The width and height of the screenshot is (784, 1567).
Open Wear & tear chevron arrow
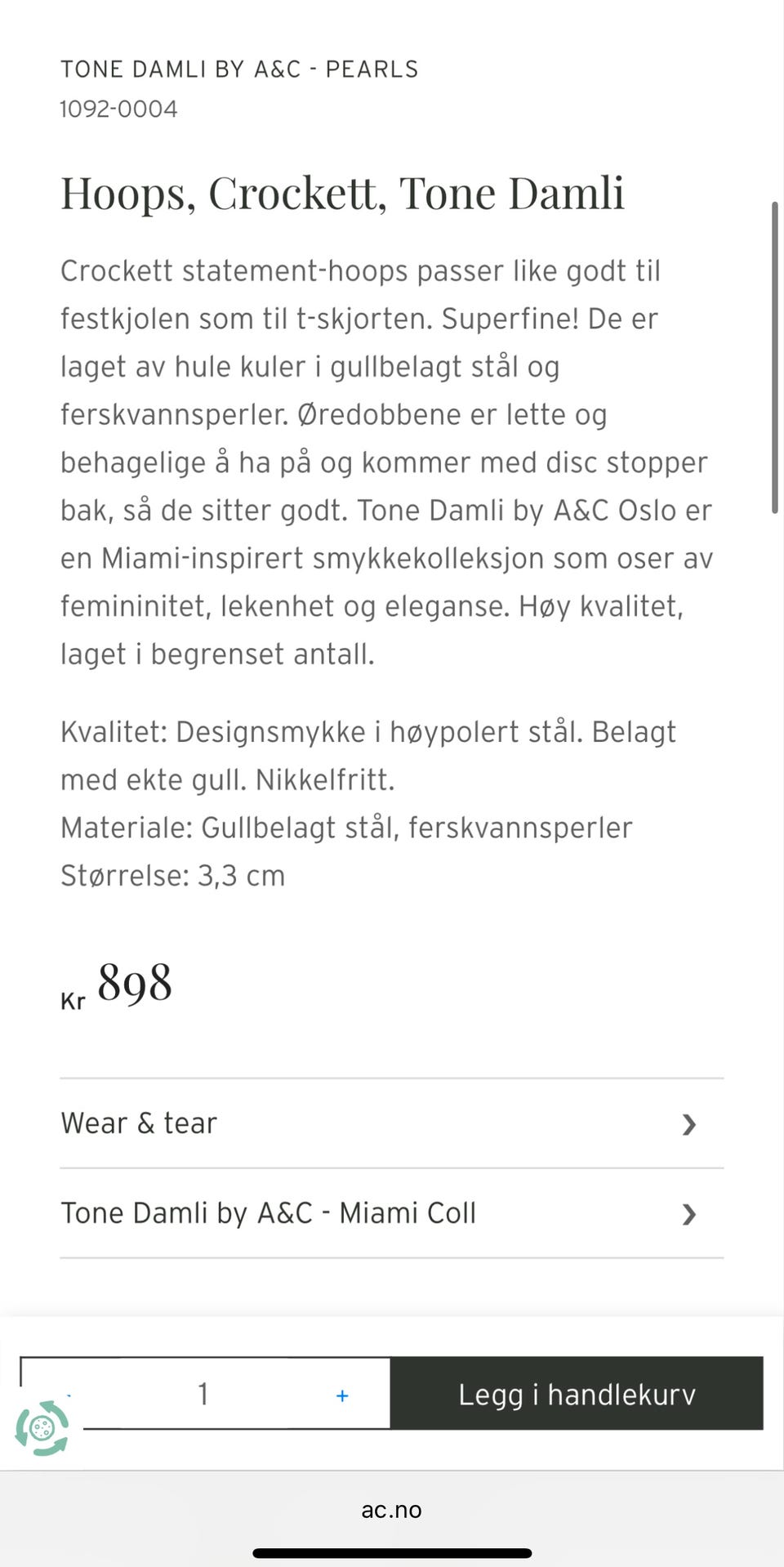pos(690,1125)
